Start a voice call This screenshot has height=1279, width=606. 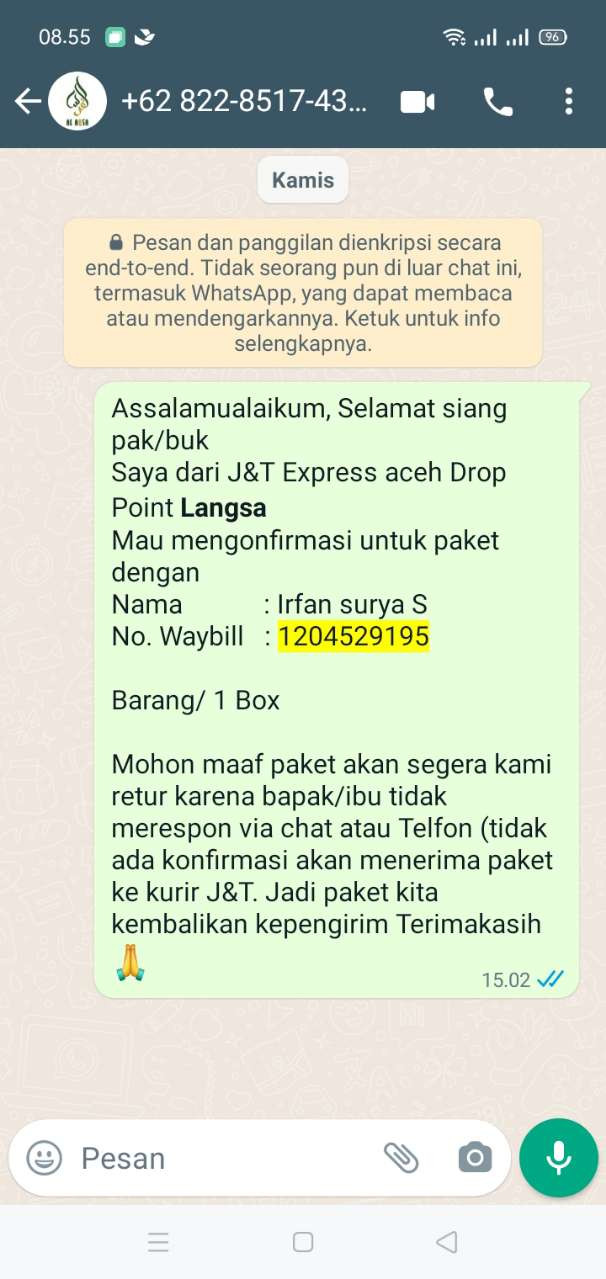pyautogui.click(x=497, y=101)
